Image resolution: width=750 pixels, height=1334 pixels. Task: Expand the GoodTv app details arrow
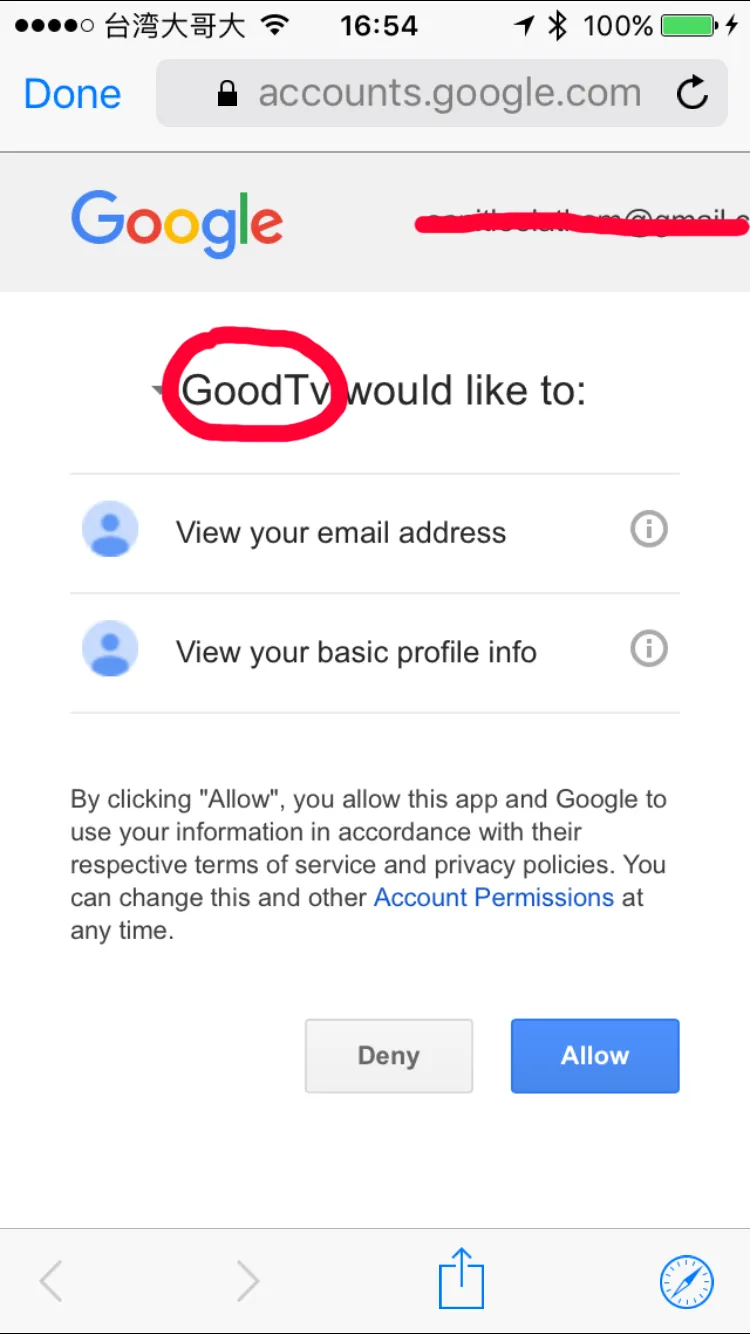coord(160,391)
